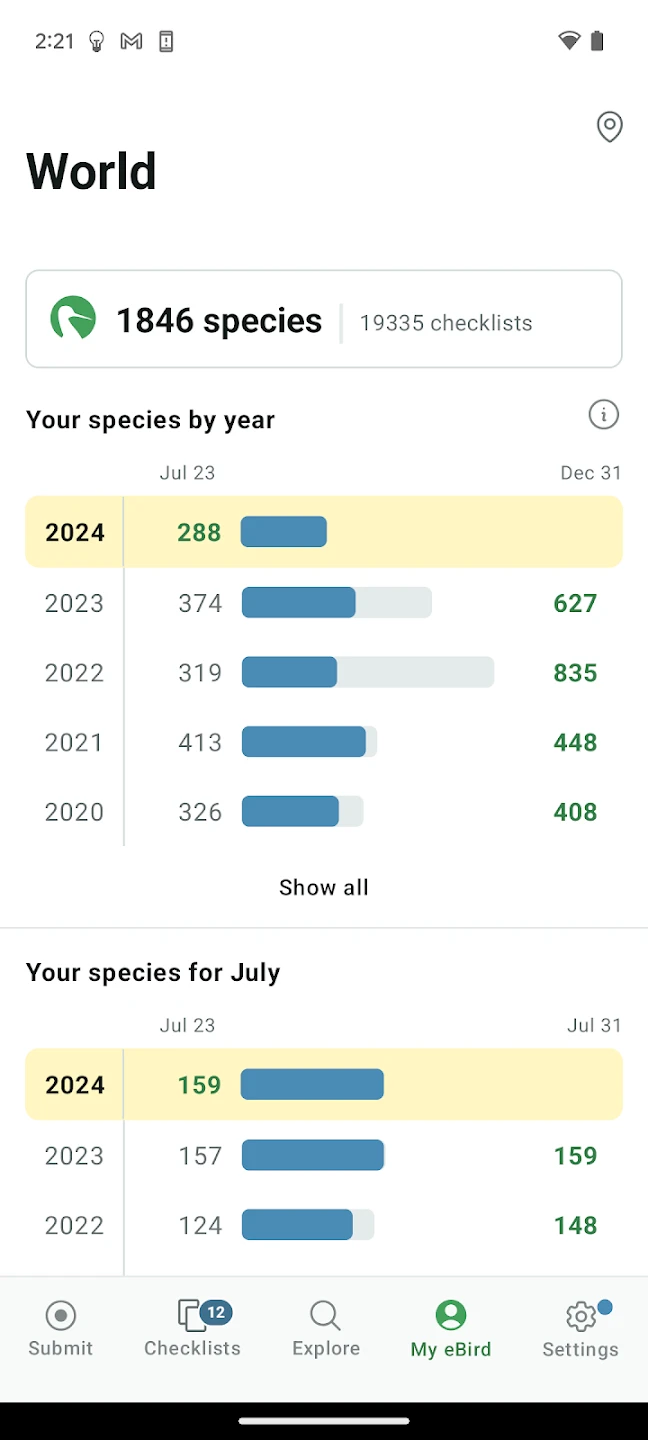
Task: Switch to the Submit tab
Action: tap(61, 1329)
